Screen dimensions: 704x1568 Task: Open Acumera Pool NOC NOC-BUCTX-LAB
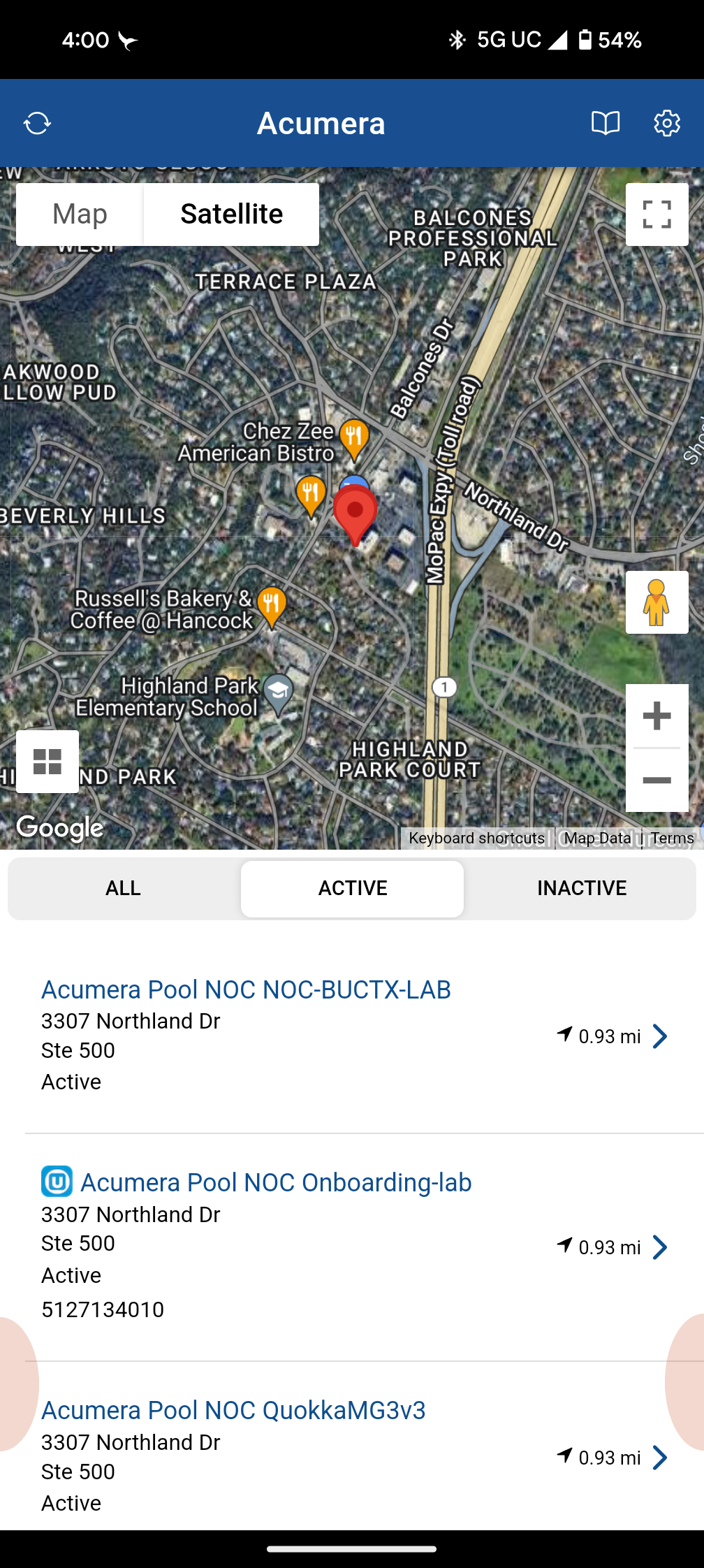coord(246,989)
